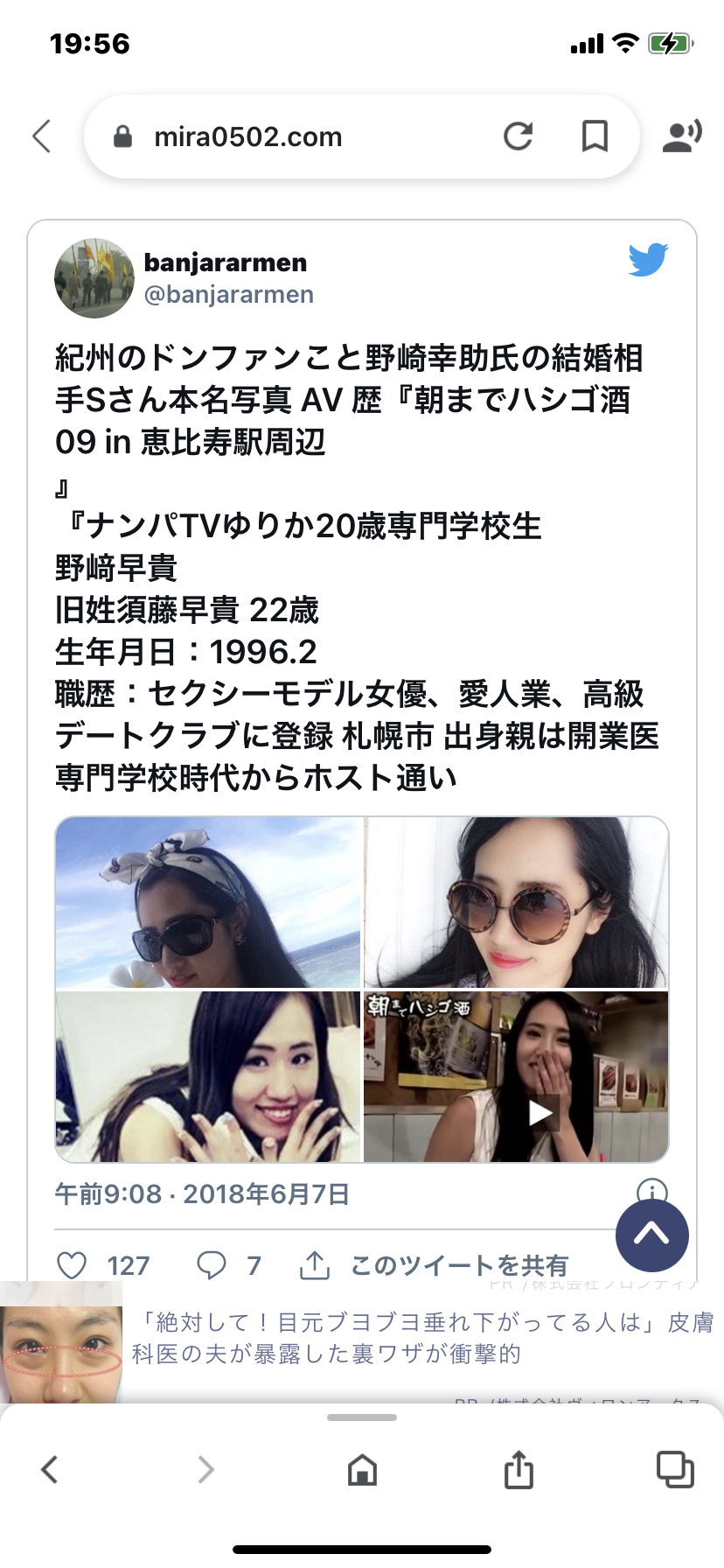Image resolution: width=724 pixels, height=1568 pixels.
Task: Bookmark this page
Action: [x=595, y=136]
